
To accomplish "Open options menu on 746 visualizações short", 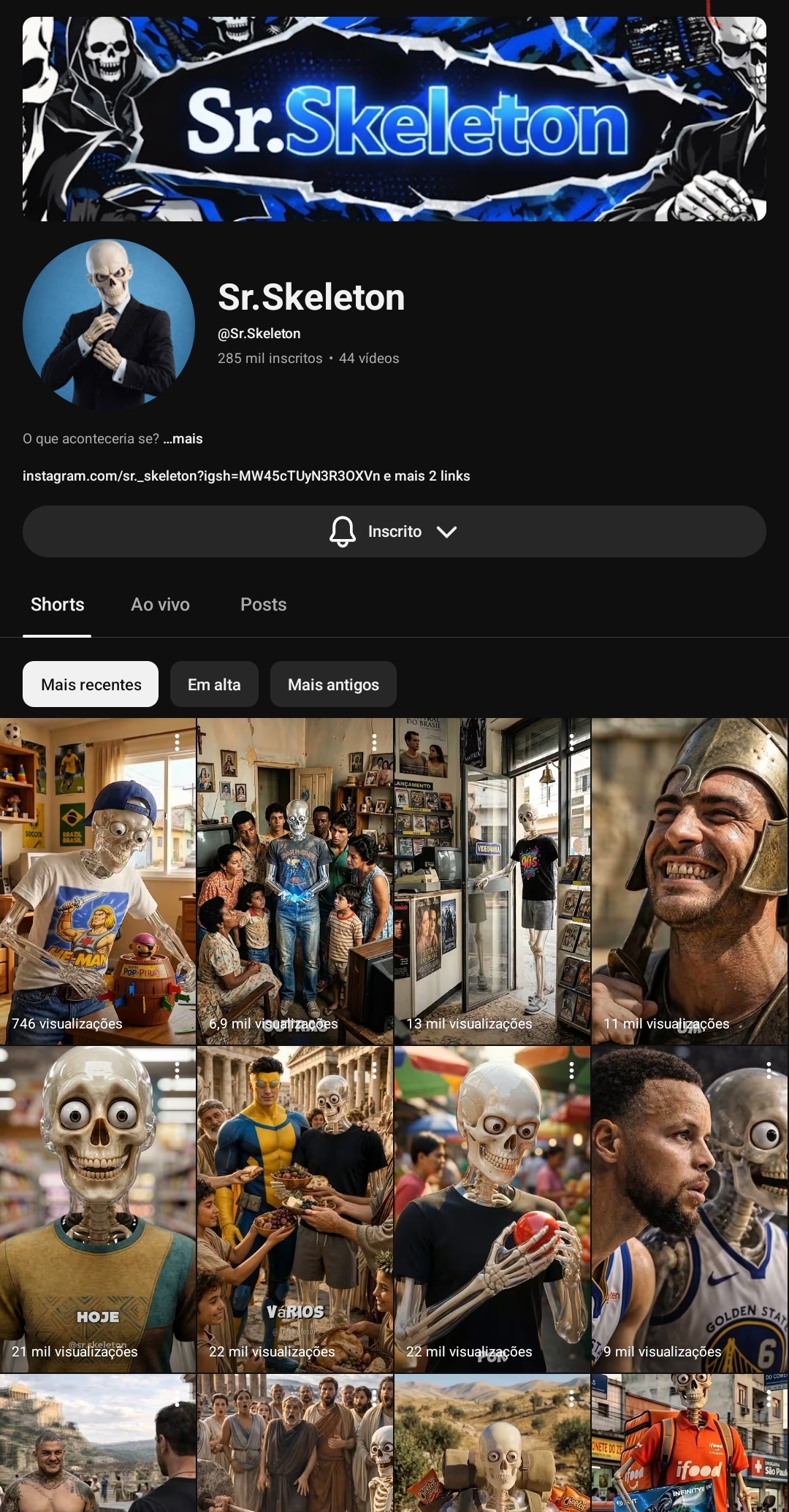I will pos(177,742).
